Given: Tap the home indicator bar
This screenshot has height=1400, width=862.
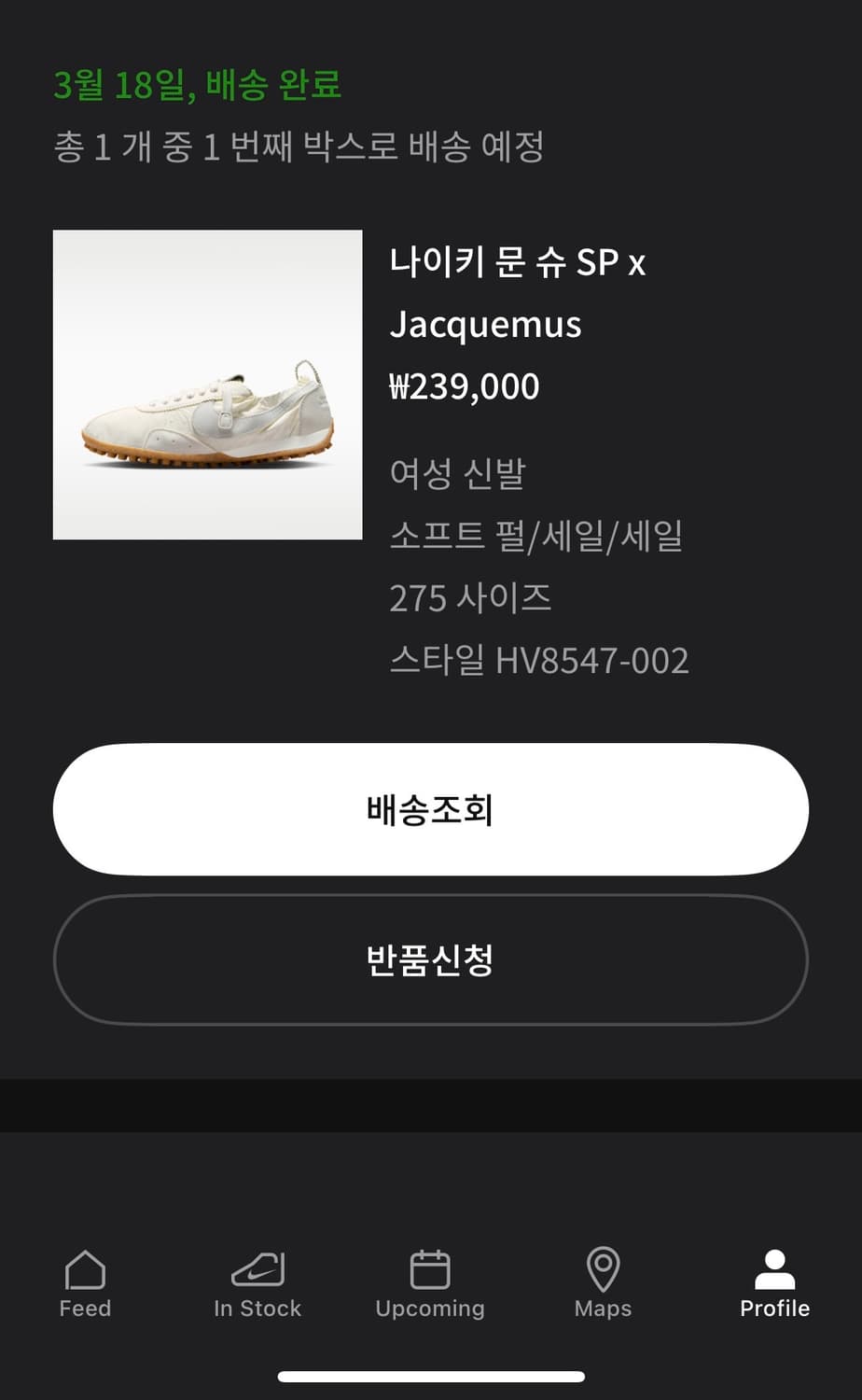Looking at the screenshot, I should pyautogui.click(x=431, y=1376).
